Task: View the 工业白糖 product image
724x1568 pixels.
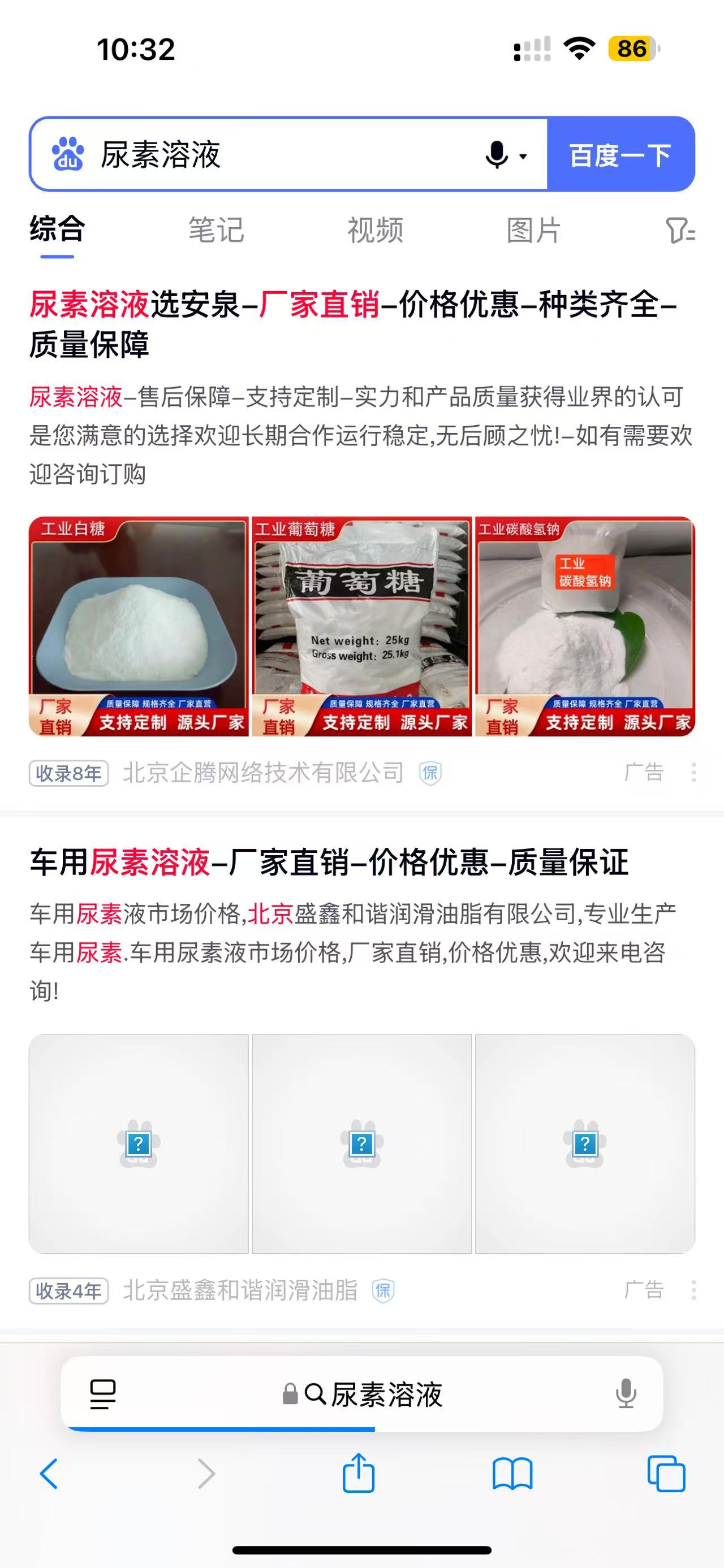Action: (x=139, y=626)
